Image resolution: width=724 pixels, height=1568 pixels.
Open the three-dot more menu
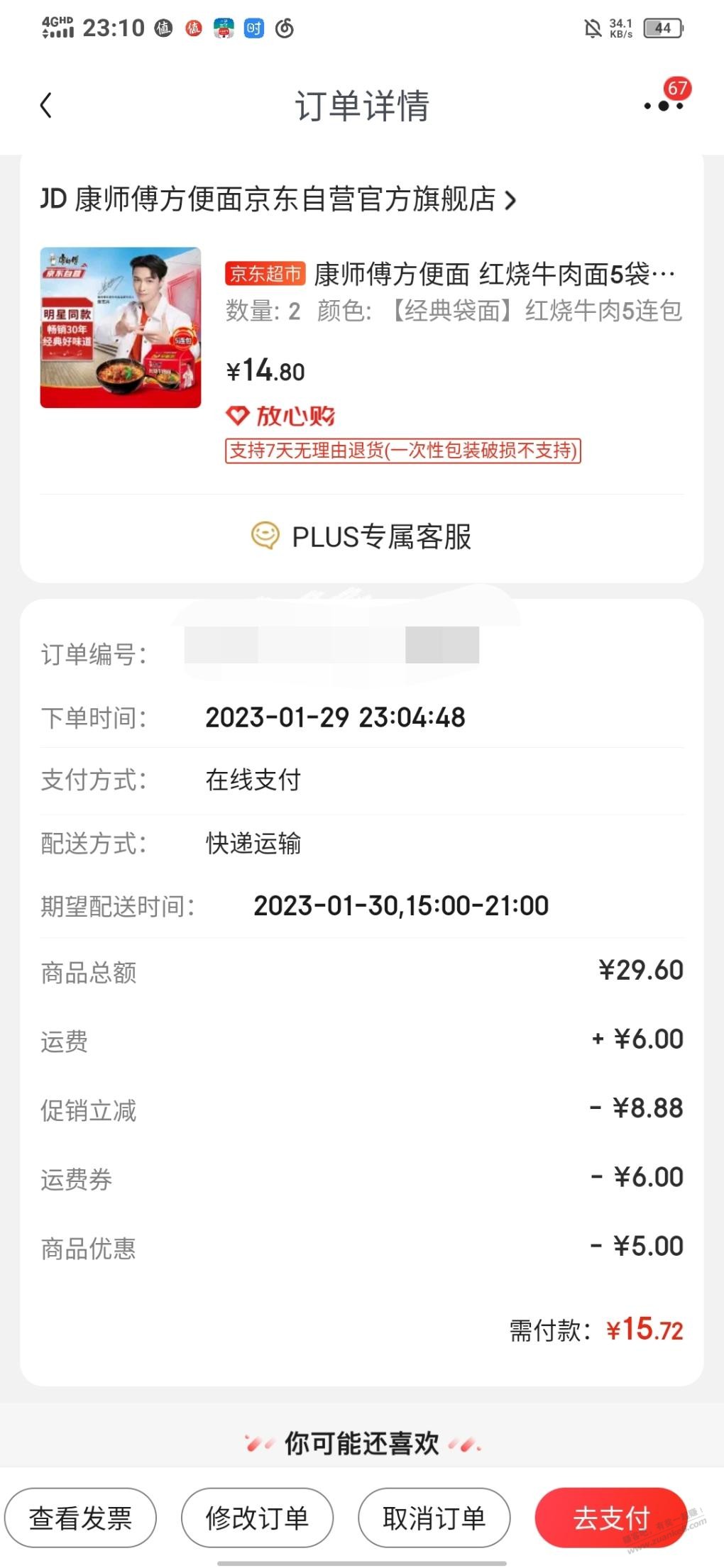(663, 106)
